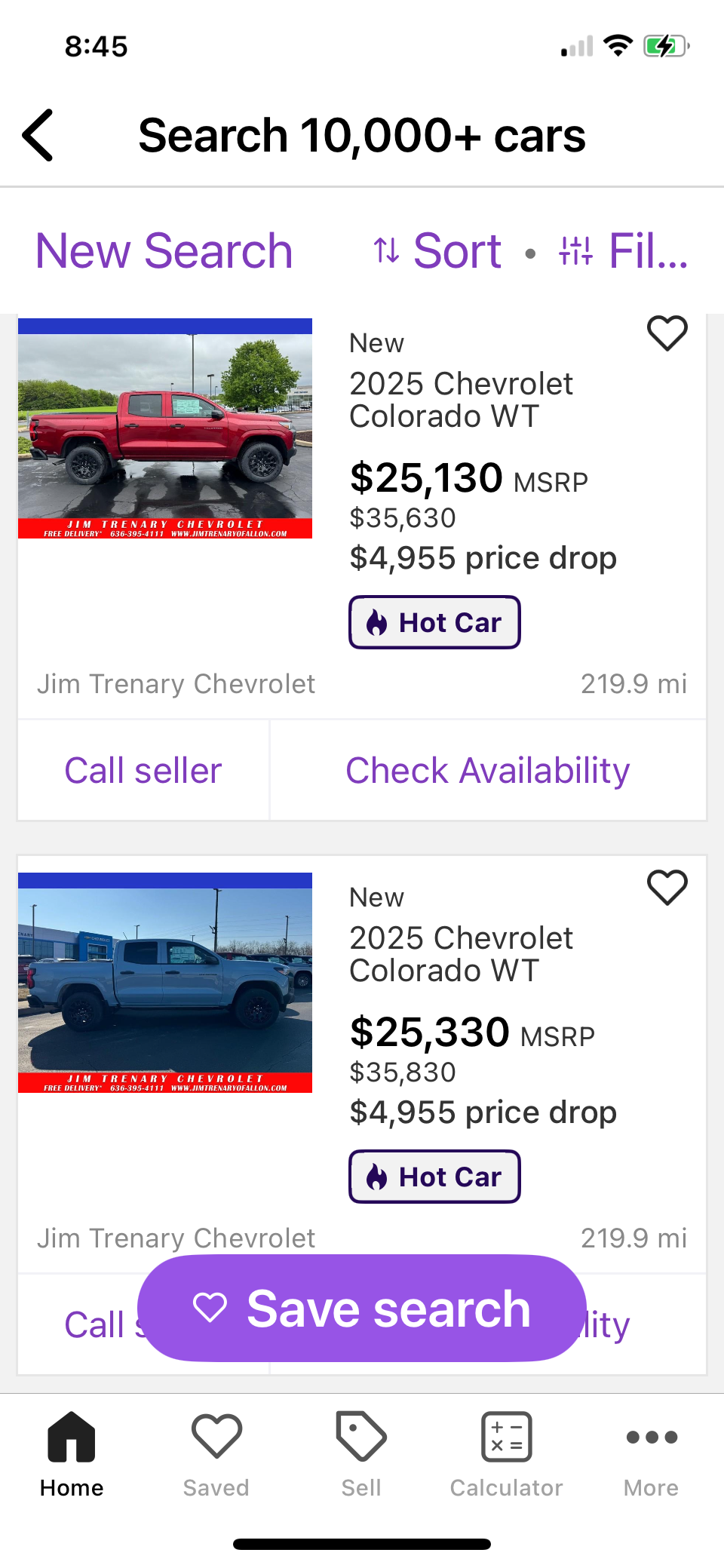Open the Filter options

click(624, 251)
